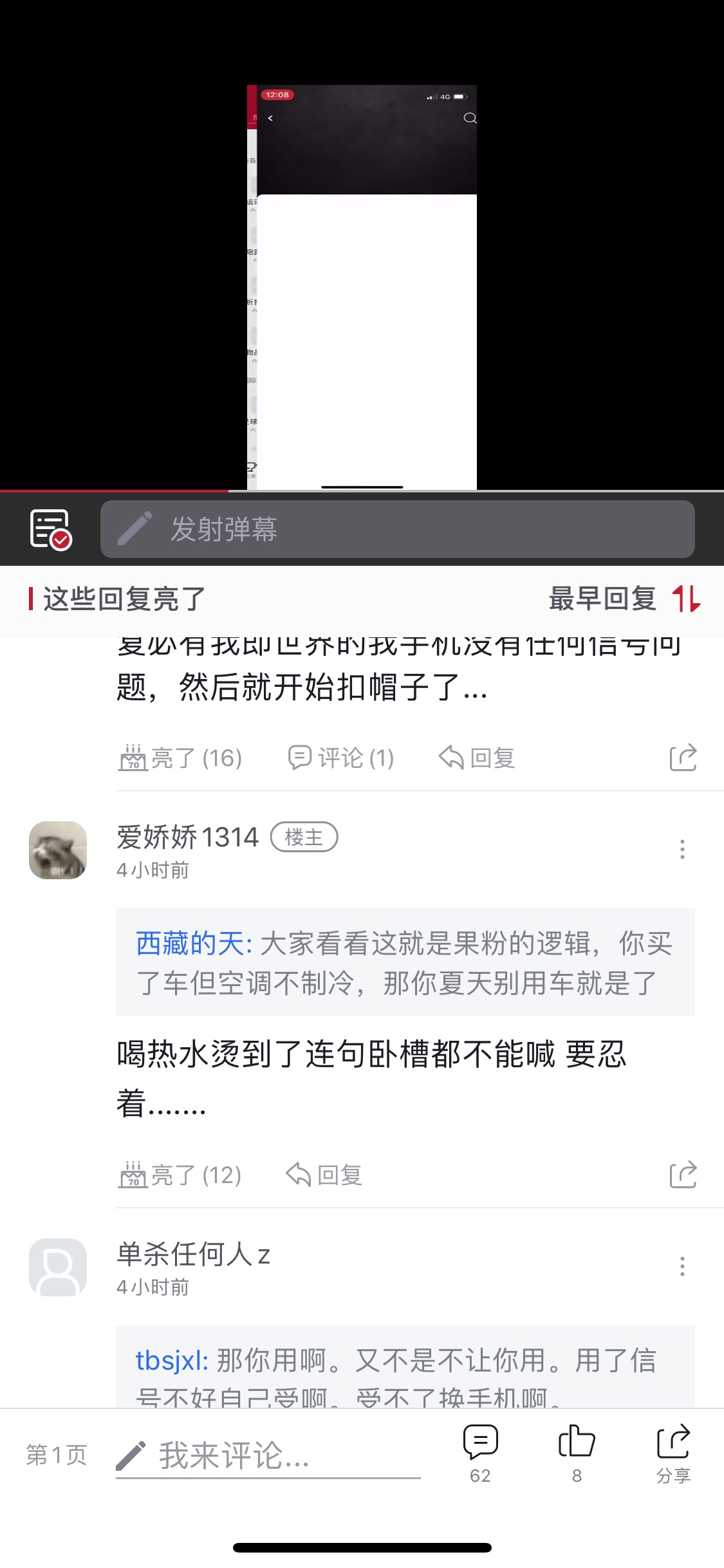Tap the 发射弹幕 danmaku input field
Screen dimensions: 724x1568
397,529
